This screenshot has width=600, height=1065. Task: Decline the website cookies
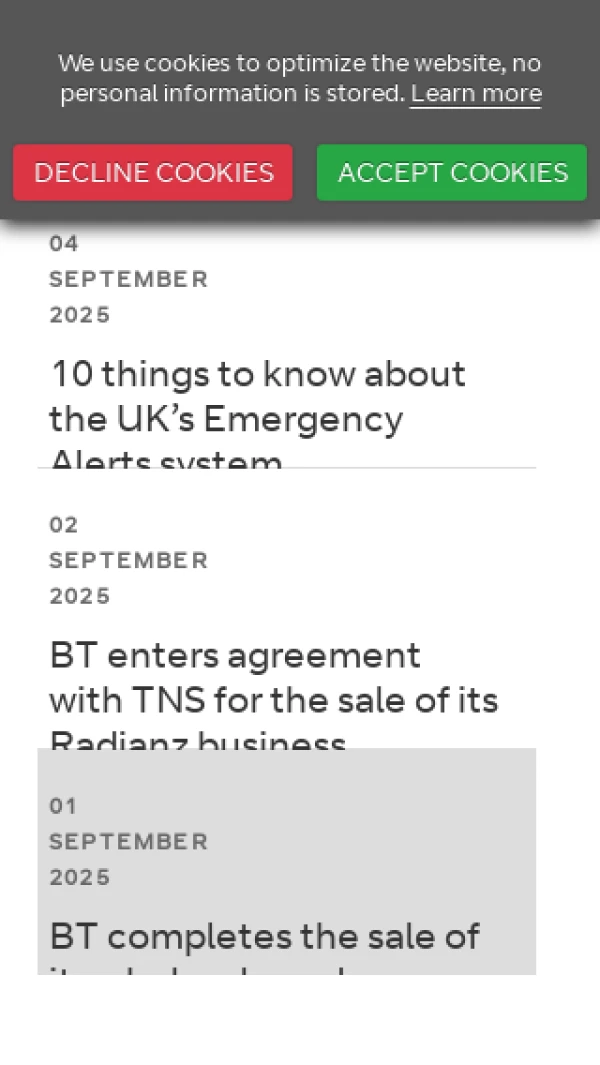pyautogui.click(x=153, y=172)
